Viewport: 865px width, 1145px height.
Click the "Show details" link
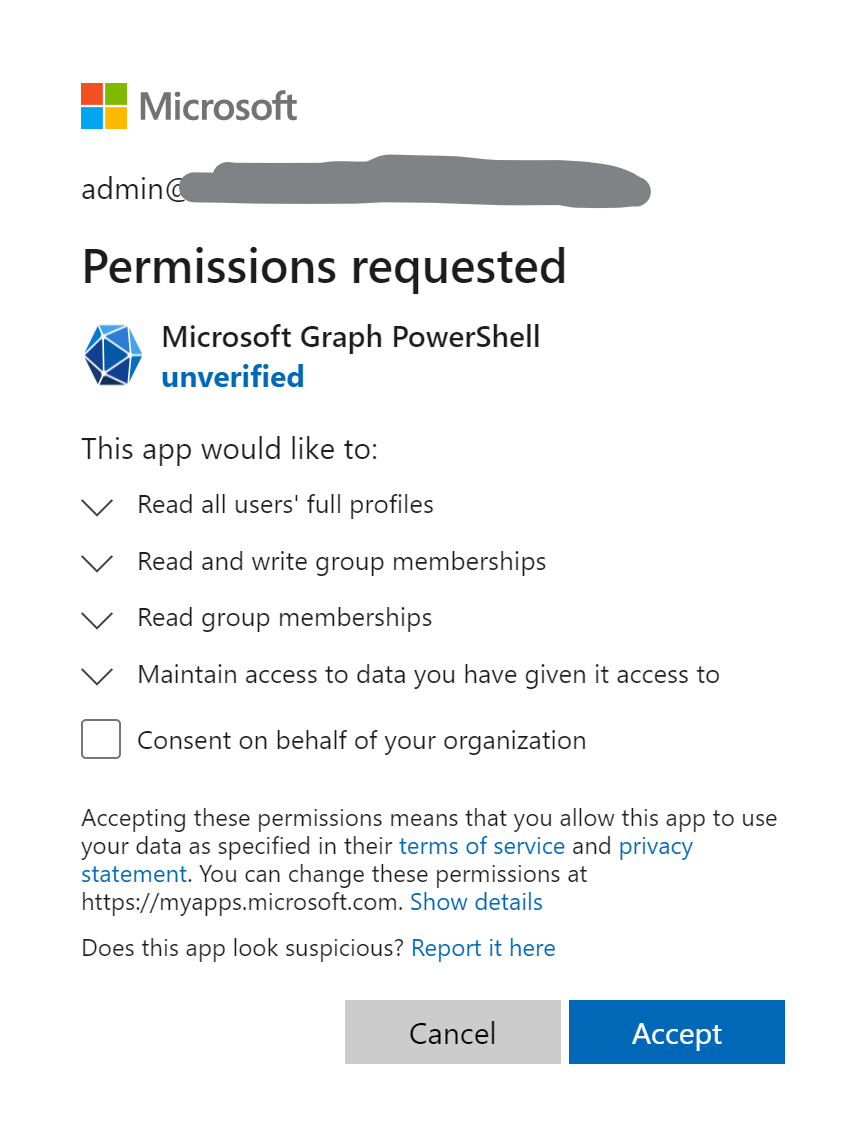tap(476, 902)
